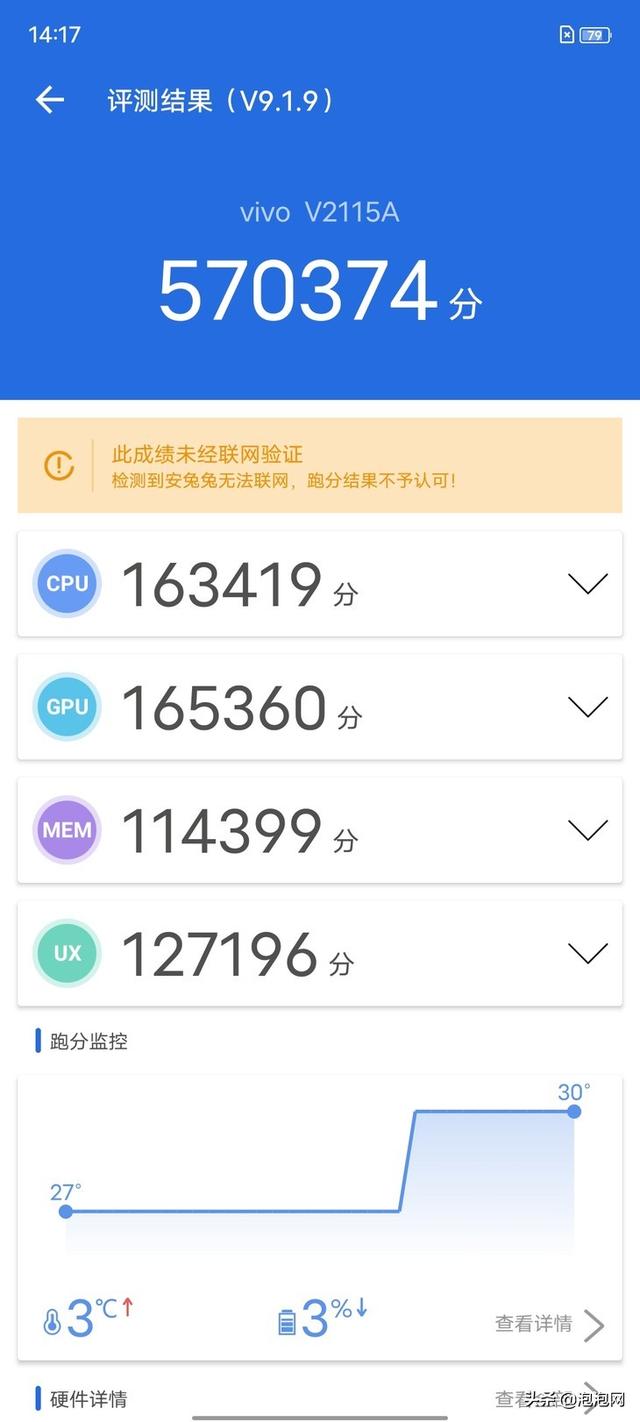Expand the UX score details
640x1422 pixels.
click(x=587, y=953)
